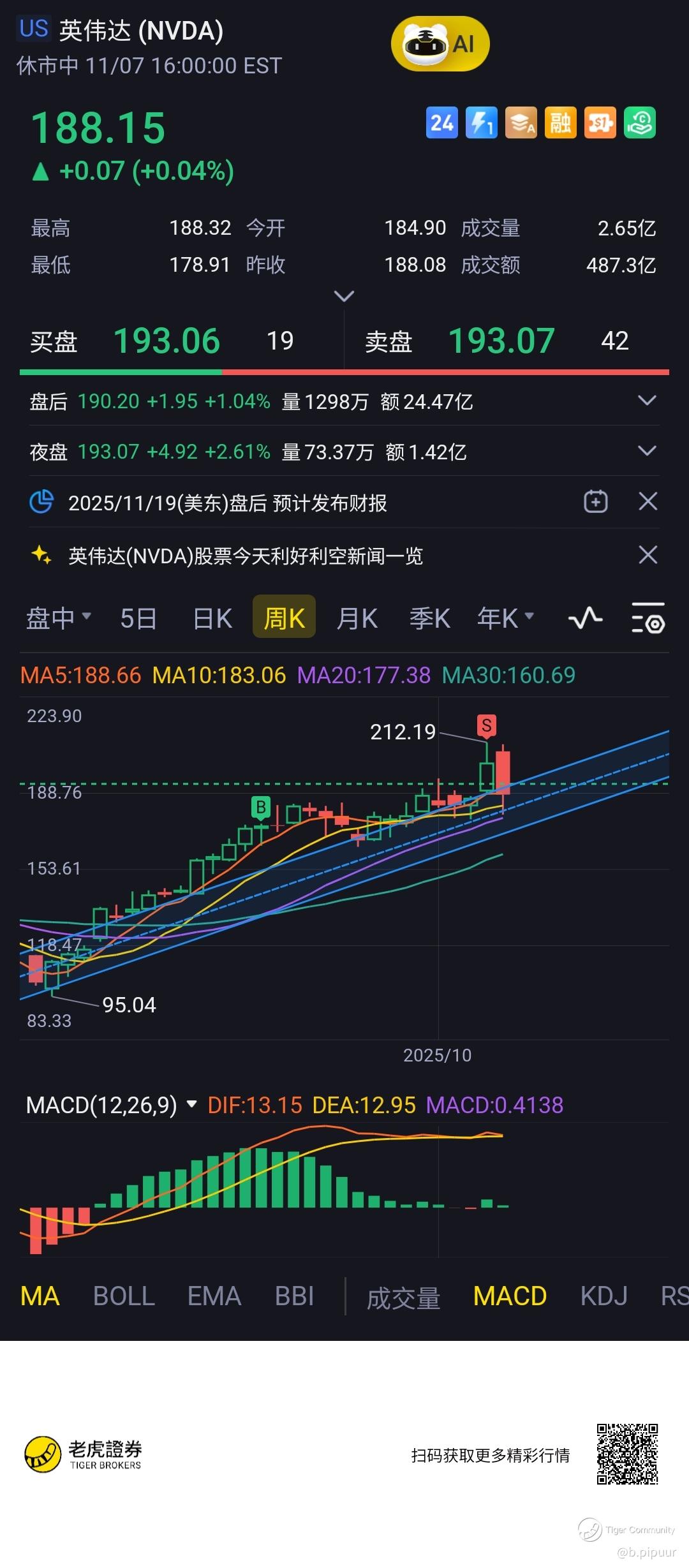
Task: Expand the 夜盘 overnight row
Action: pos(647,451)
